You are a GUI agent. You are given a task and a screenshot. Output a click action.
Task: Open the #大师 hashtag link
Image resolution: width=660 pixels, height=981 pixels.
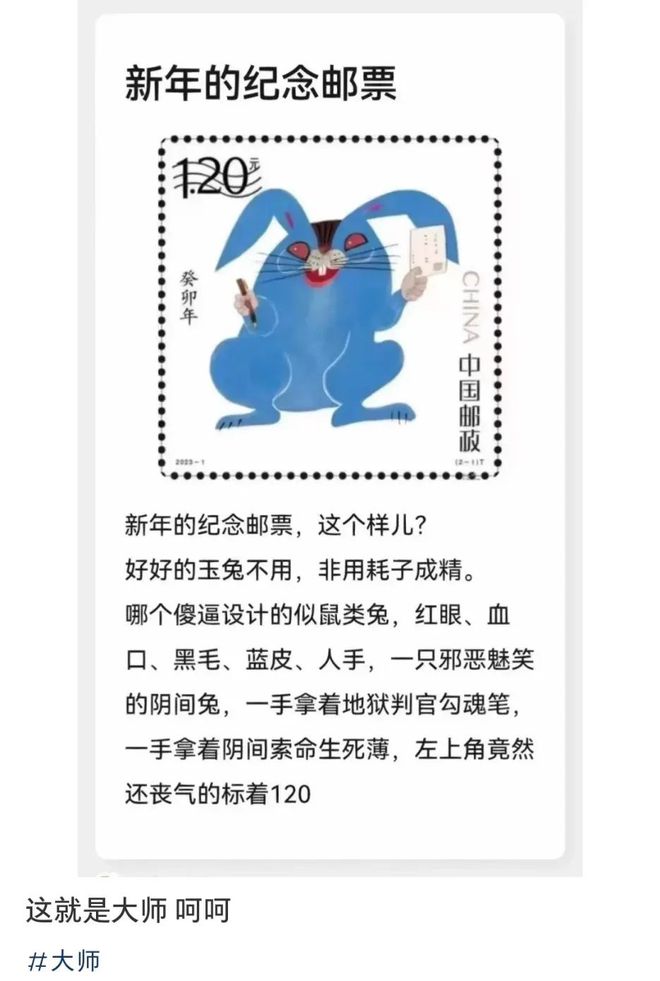(64, 962)
